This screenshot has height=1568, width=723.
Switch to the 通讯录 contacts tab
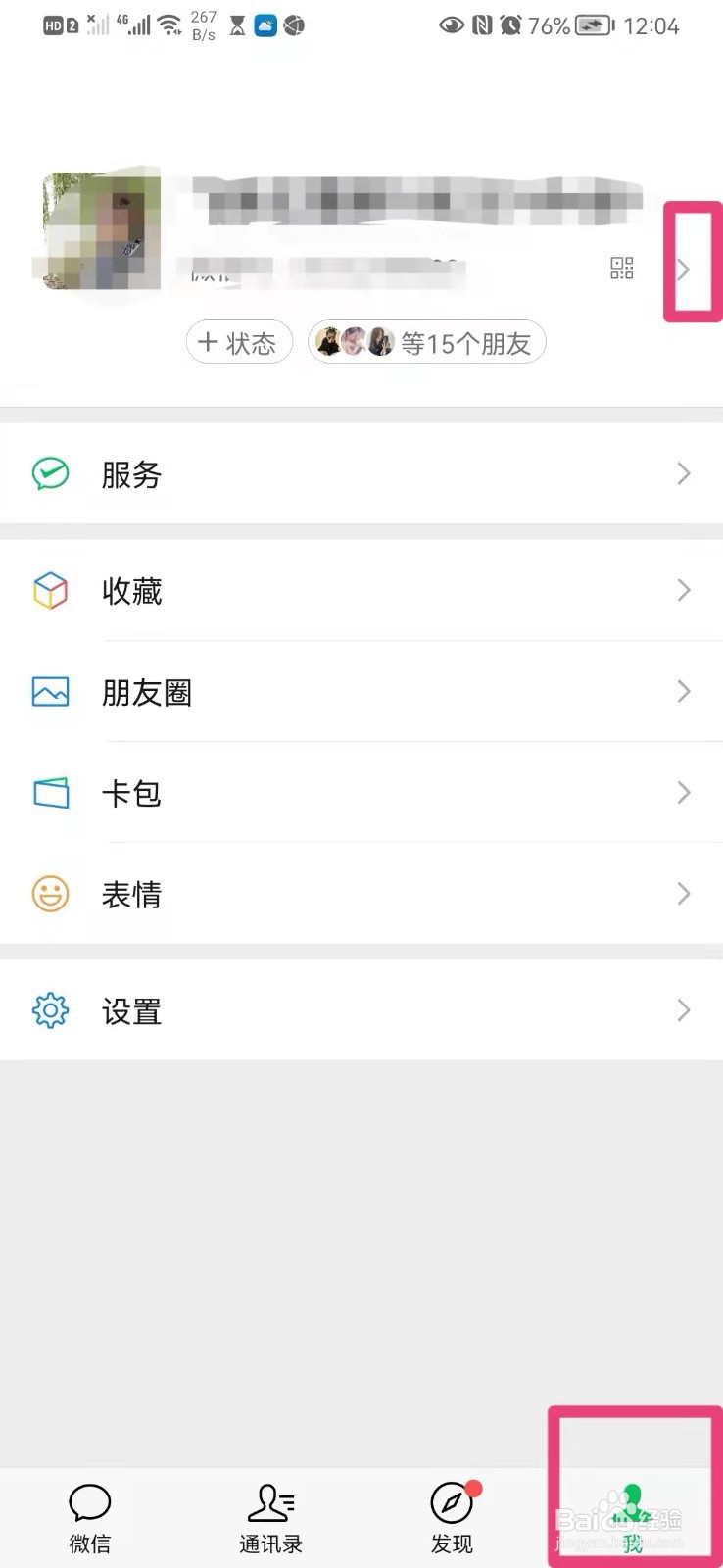pos(271,1518)
